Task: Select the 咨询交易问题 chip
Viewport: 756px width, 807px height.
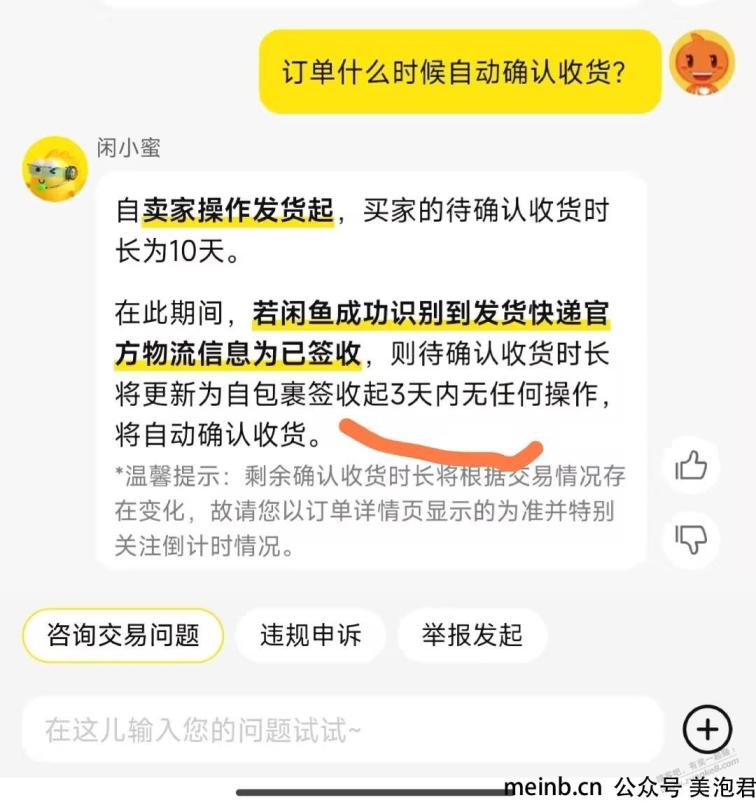Action: click(123, 635)
